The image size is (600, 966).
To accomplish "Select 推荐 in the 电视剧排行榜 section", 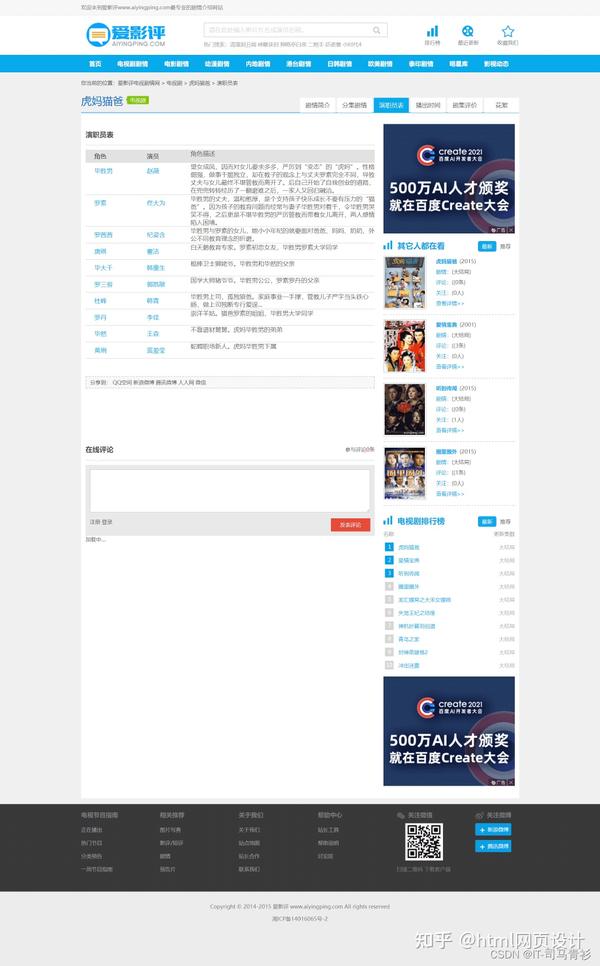I will coord(505,522).
